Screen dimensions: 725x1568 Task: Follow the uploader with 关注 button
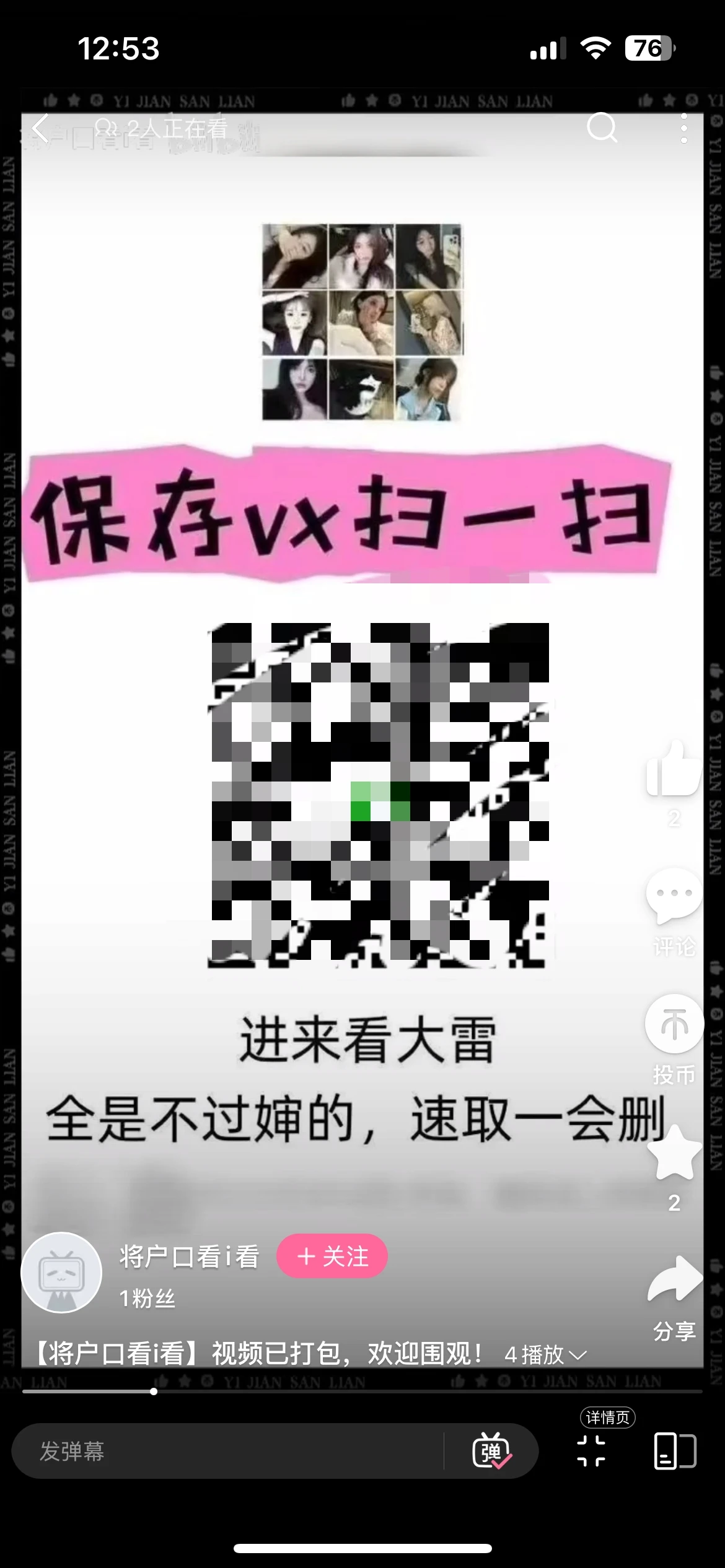[333, 1257]
